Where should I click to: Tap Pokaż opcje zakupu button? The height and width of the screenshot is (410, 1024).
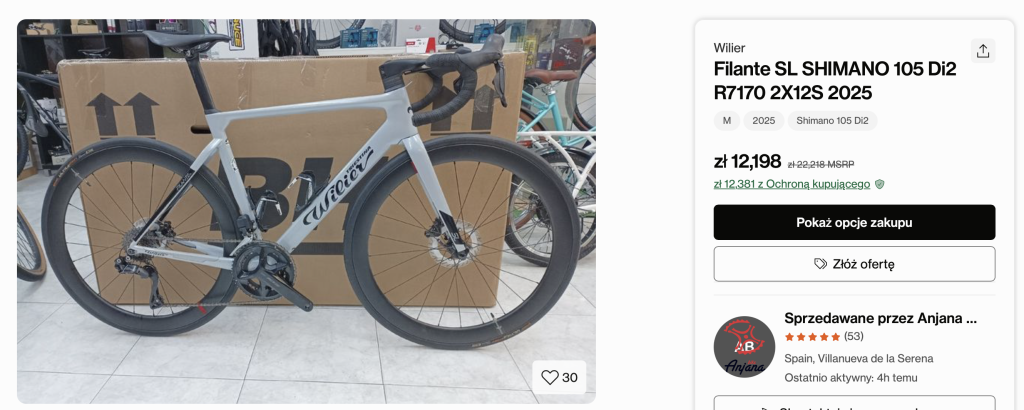point(854,222)
